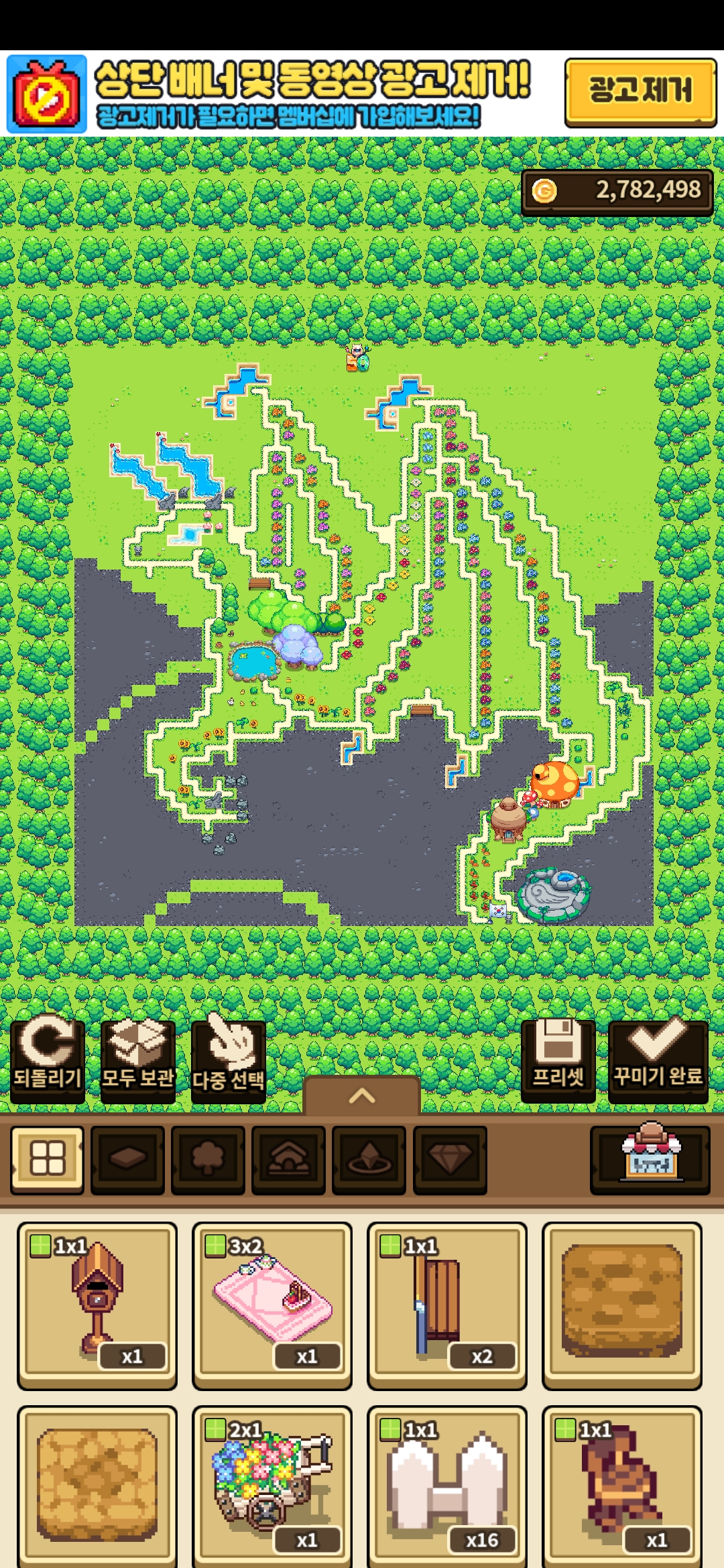The width and height of the screenshot is (724, 1568).
Task: Switch to the tree category tab
Action: pyautogui.click(x=208, y=1159)
